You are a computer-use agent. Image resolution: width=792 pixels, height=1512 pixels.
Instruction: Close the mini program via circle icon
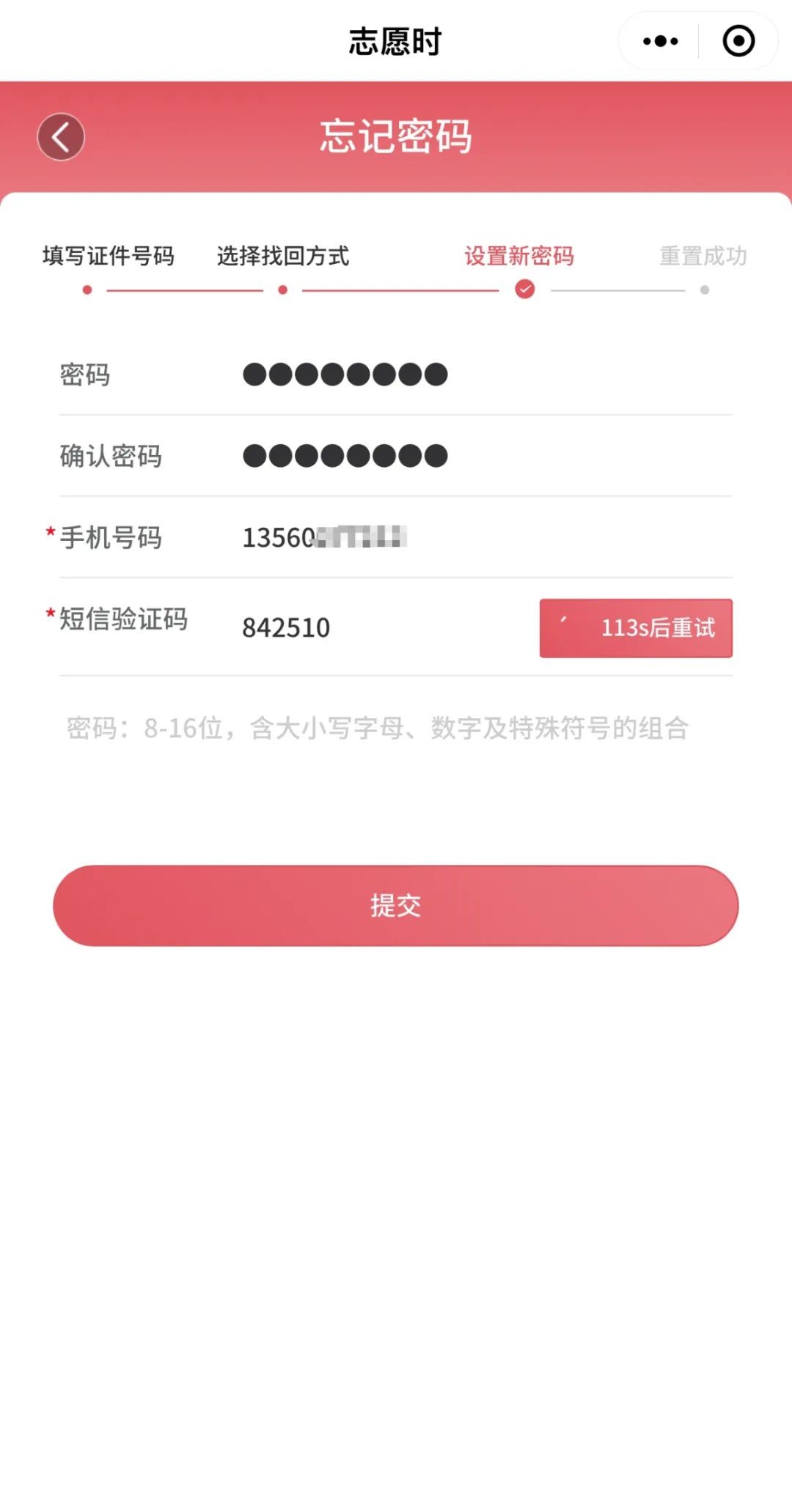(738, 41)
